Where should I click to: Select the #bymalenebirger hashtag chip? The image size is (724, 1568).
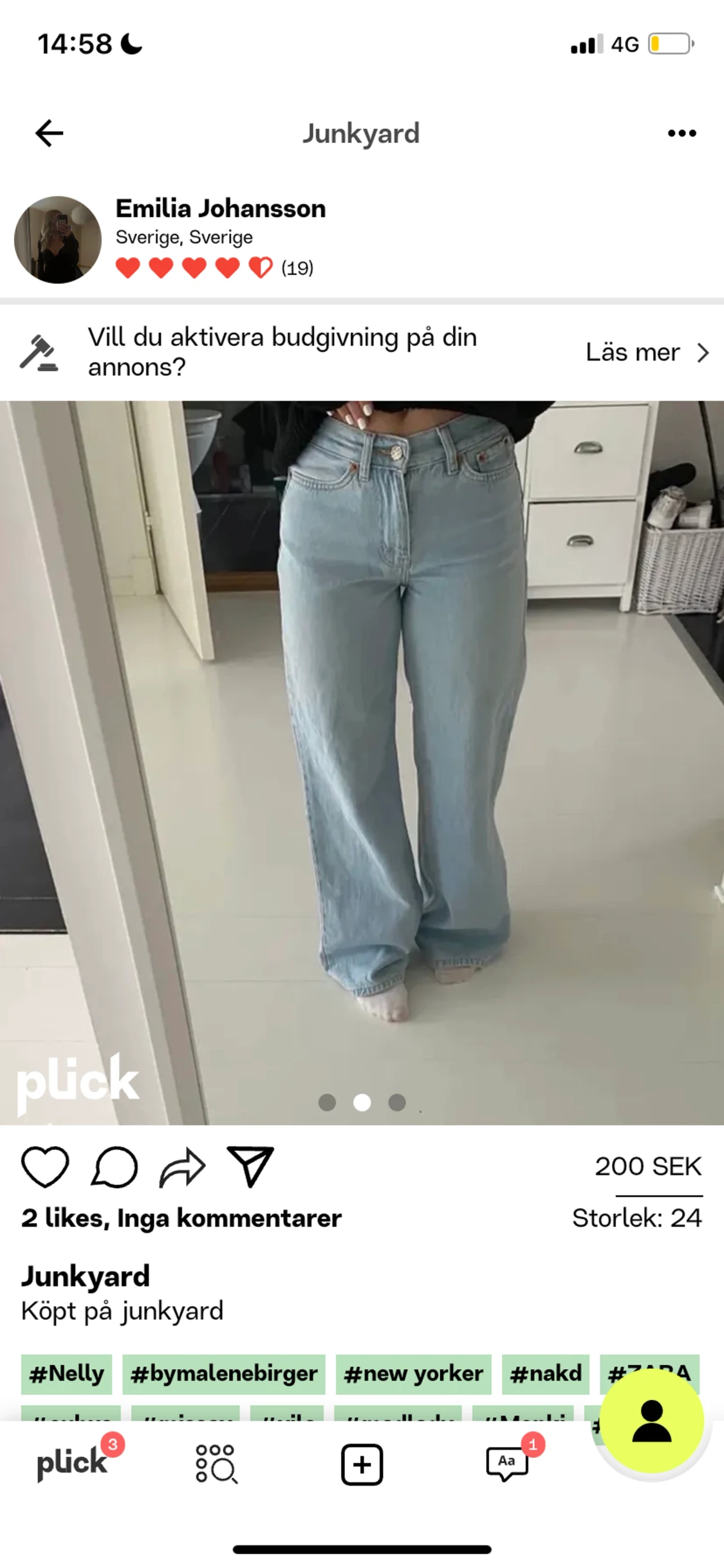coord(223,1374)
